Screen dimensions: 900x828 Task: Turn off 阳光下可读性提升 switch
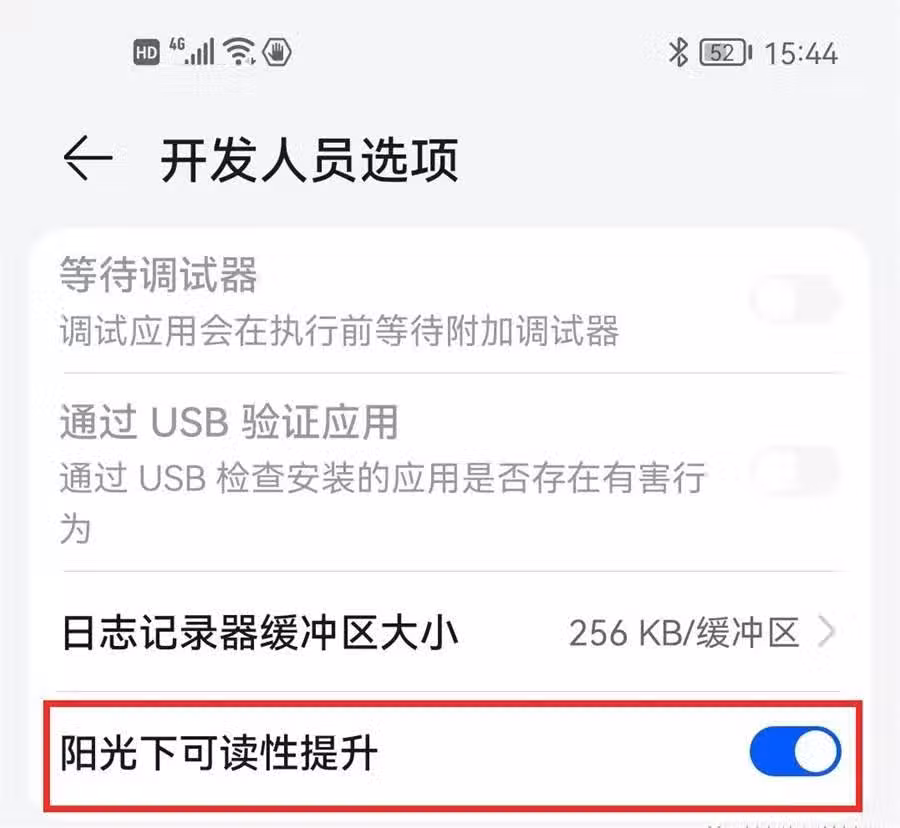795,753
